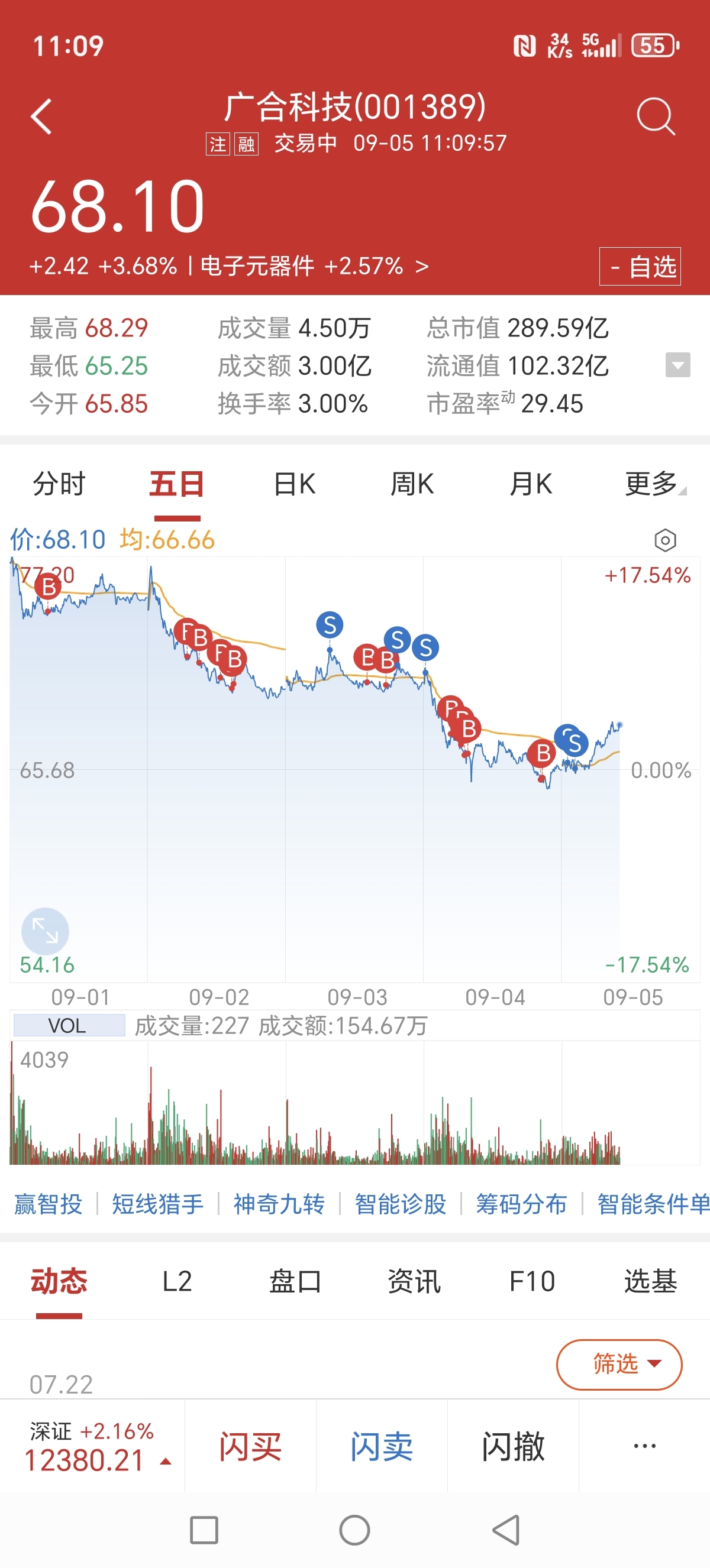This screenshot has width=710, height=1568.
Task: Switch to the 分时 chart tab
Action: coord(59,484)
